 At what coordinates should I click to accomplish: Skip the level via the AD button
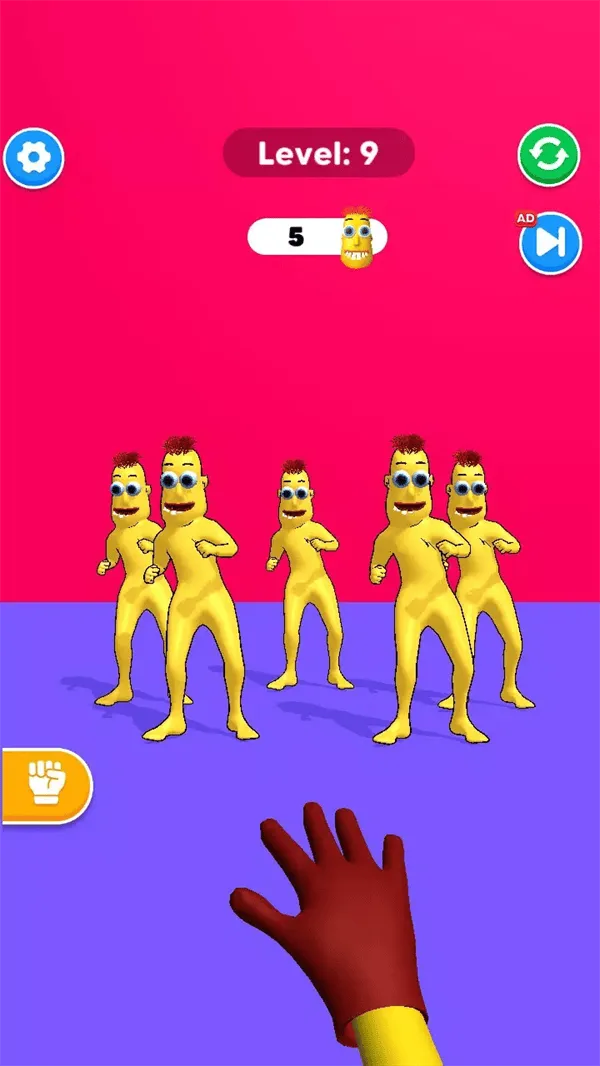[x=550, y=243]
